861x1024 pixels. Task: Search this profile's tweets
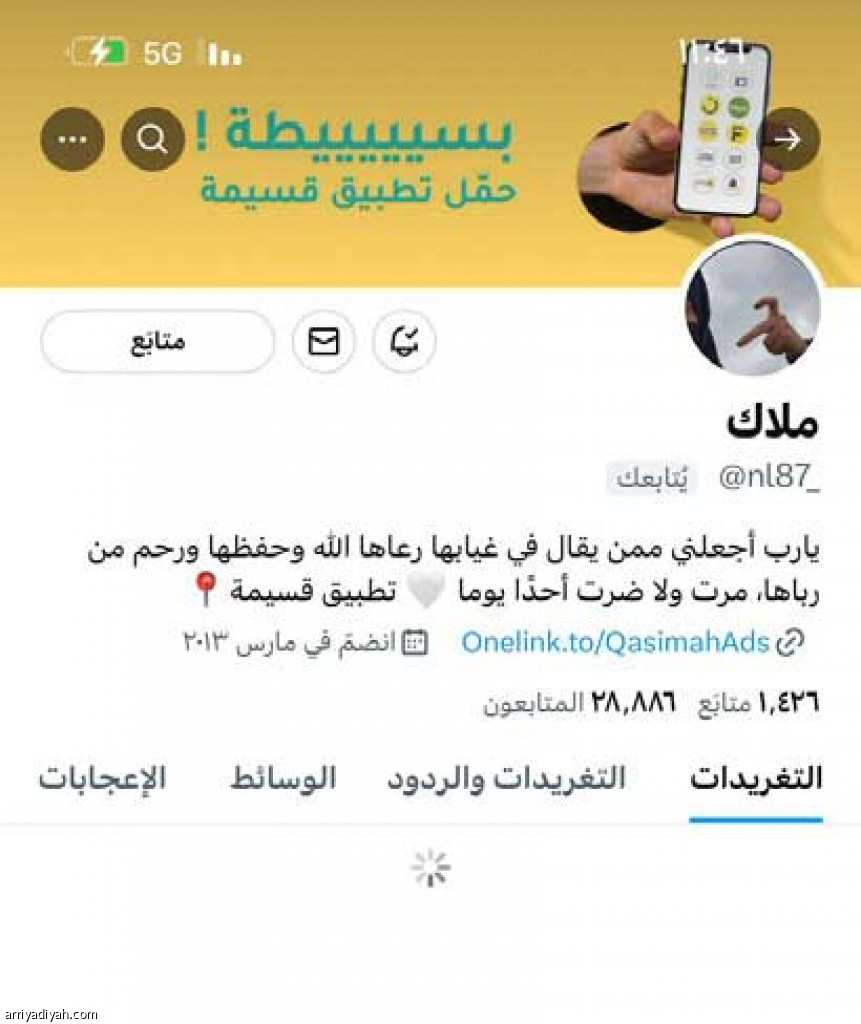tap(153, 139)
